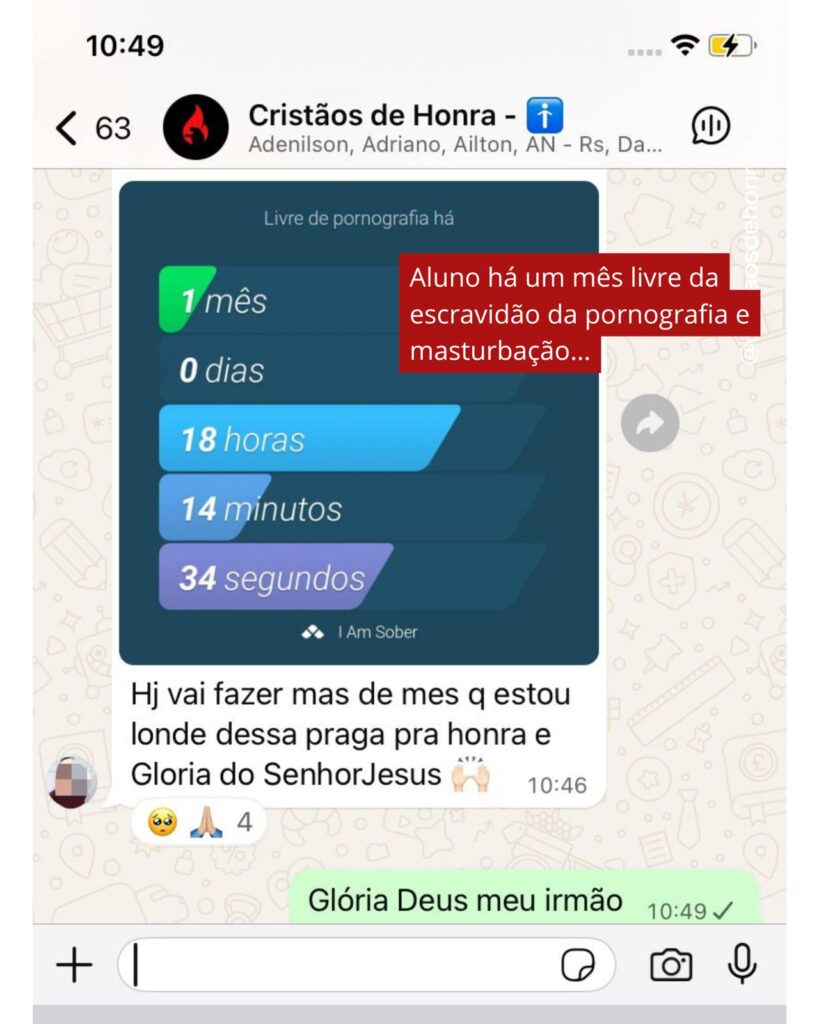
Task: Open the camera to take a photo
Action: [671, 965]
